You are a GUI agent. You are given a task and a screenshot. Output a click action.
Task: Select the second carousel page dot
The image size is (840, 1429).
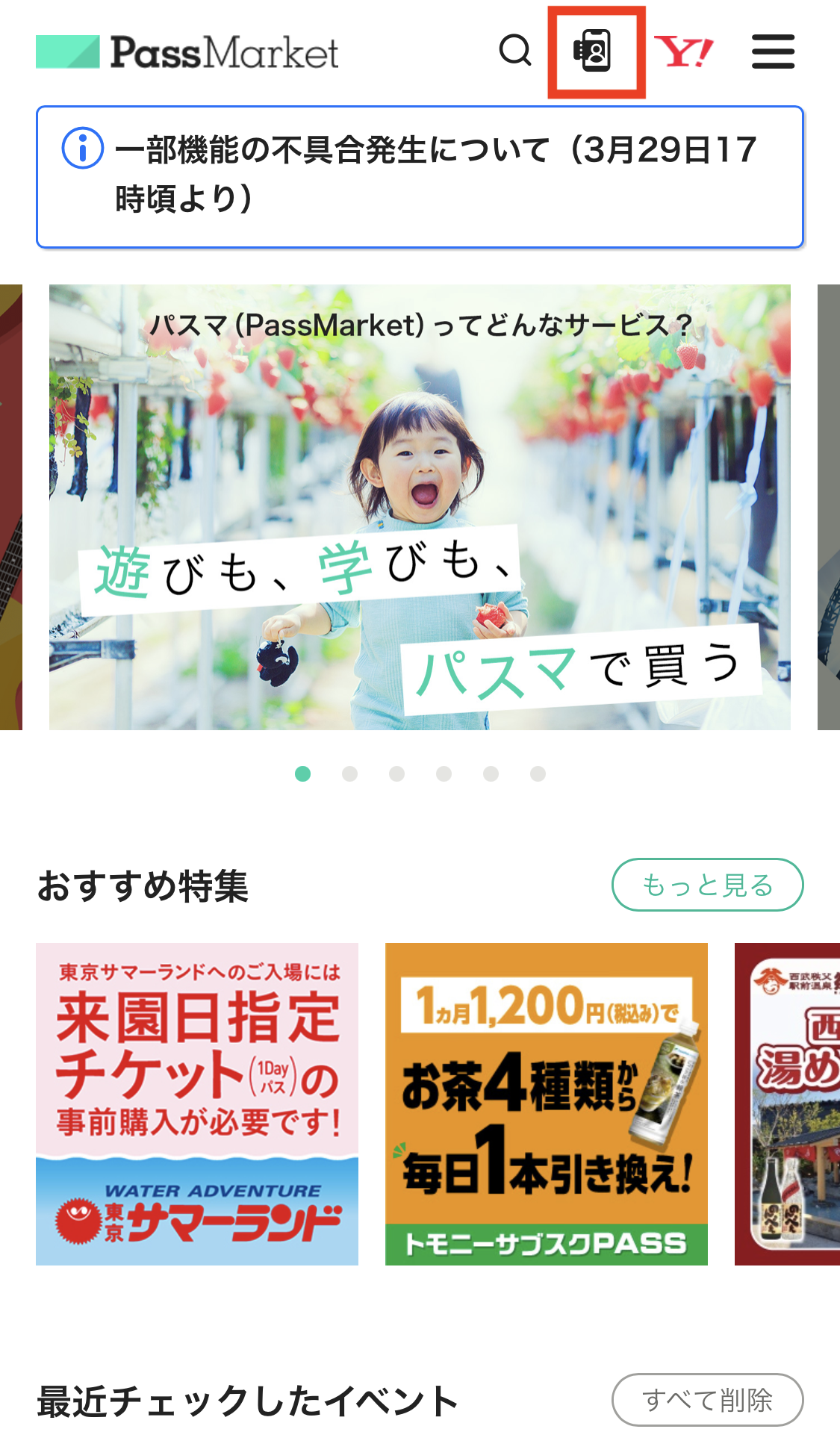click(349, 773)
